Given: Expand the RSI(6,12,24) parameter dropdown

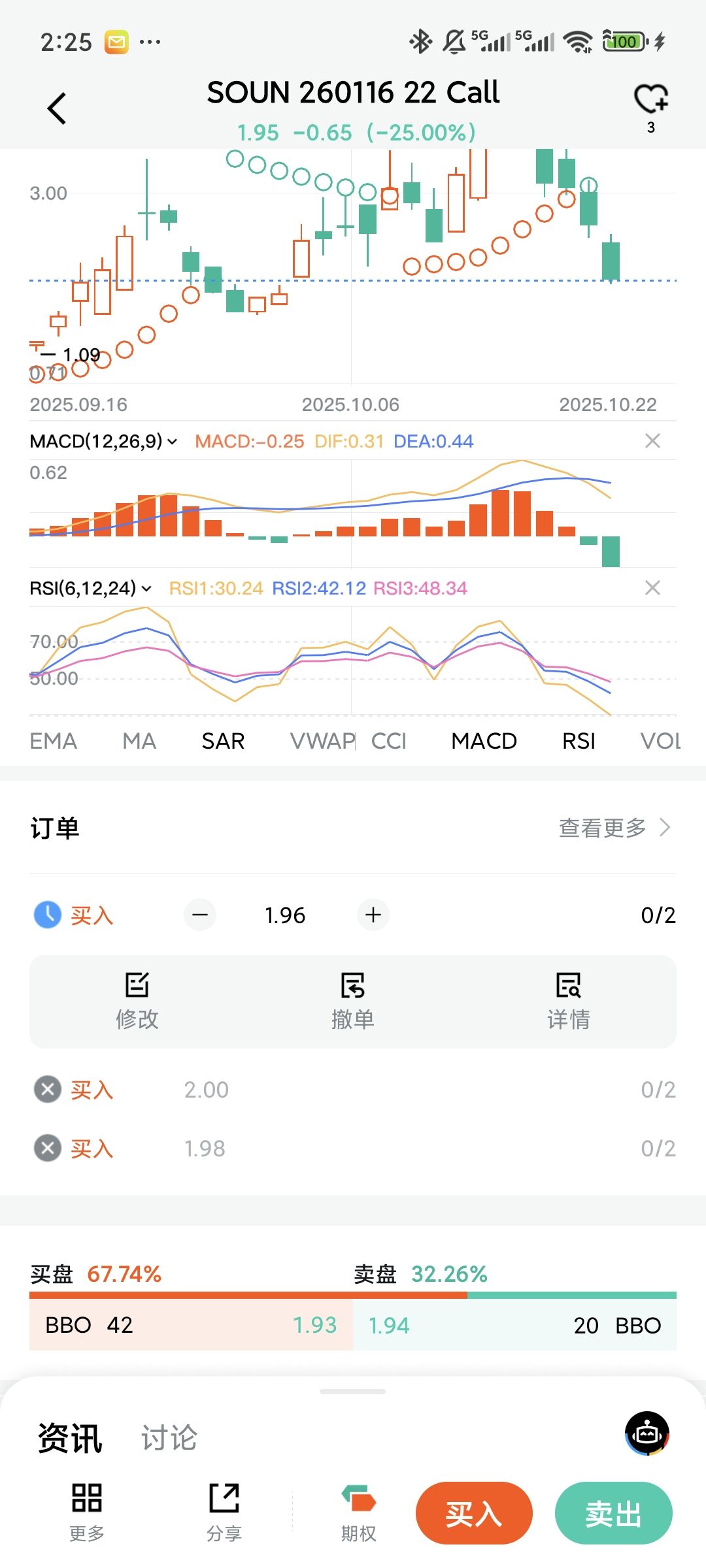Looking at the screenshot, I should [x=90, y=589].
